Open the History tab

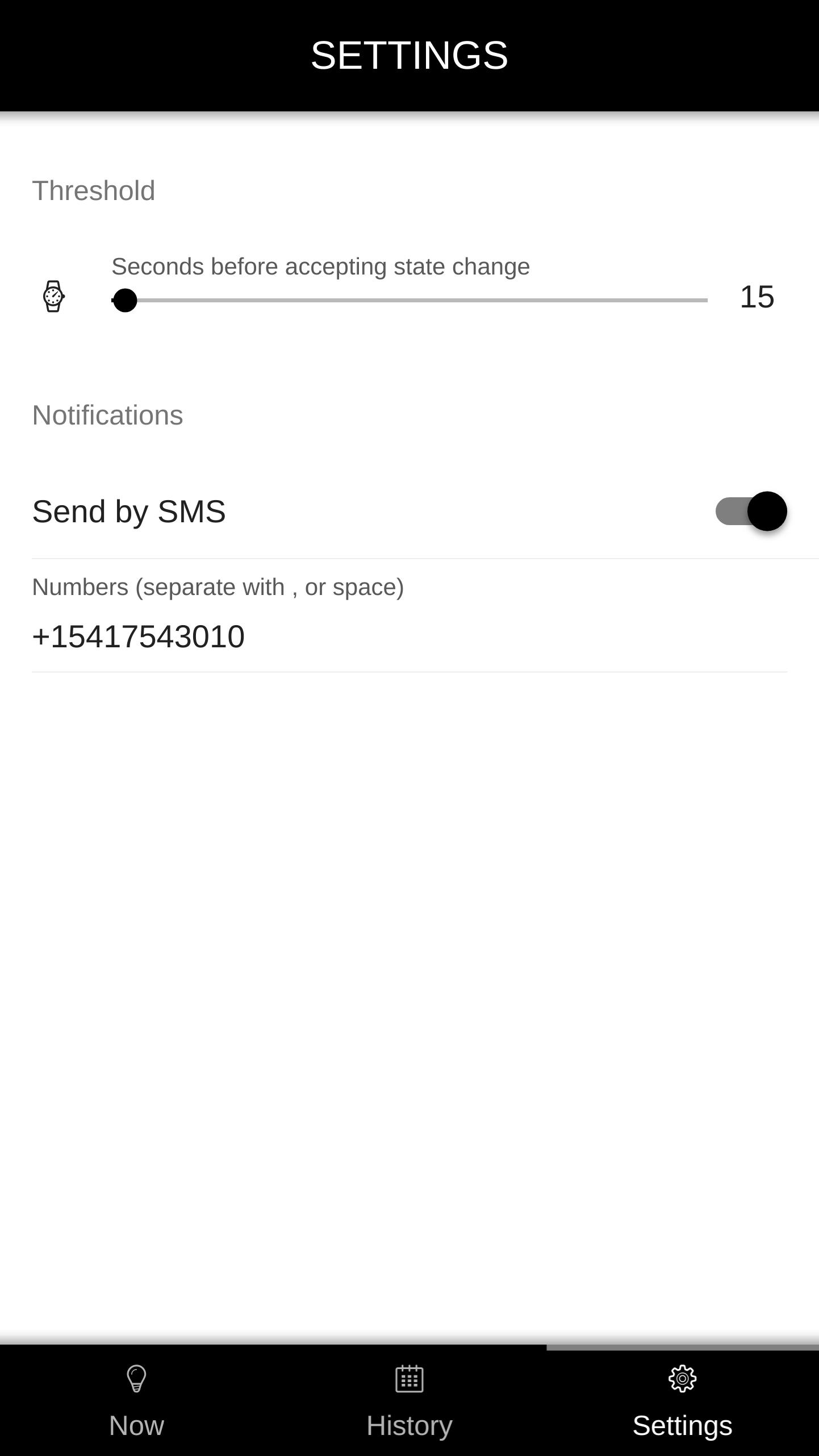(x=409, y=1401)
